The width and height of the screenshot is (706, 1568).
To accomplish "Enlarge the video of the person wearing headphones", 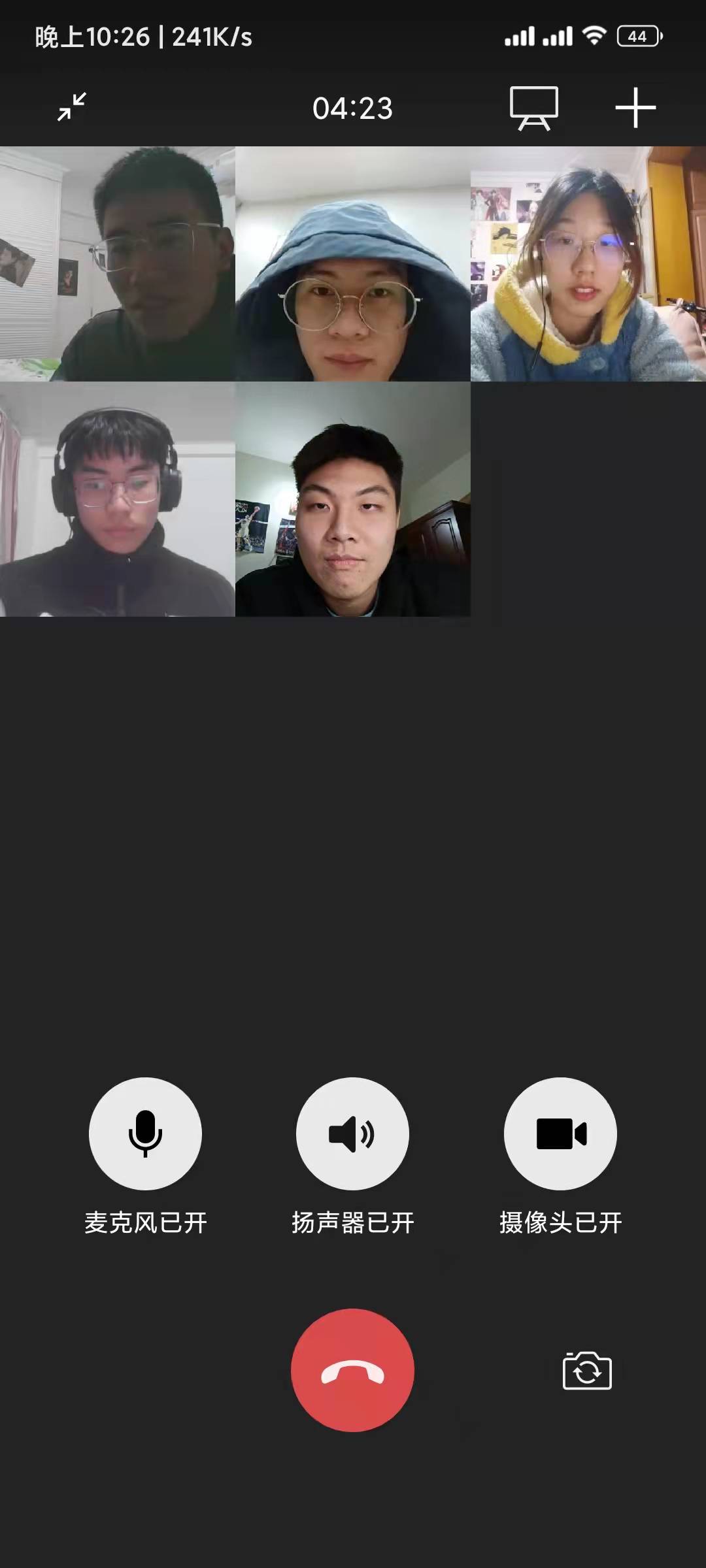I will pos(118,499).
